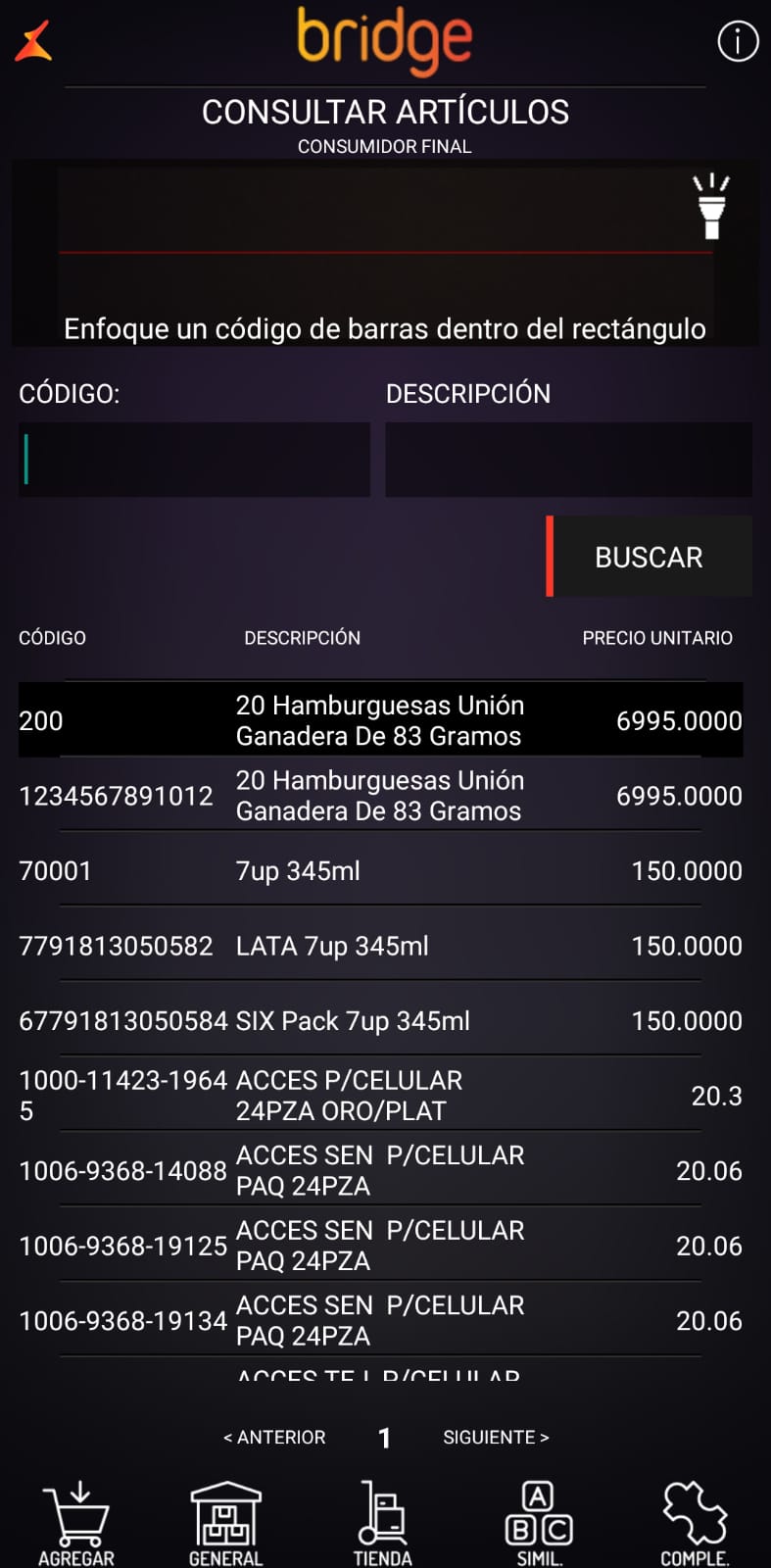771x1568 pixels.
Task: Select the LATA 7up 345ml article
Action: (x=380, y=946)
